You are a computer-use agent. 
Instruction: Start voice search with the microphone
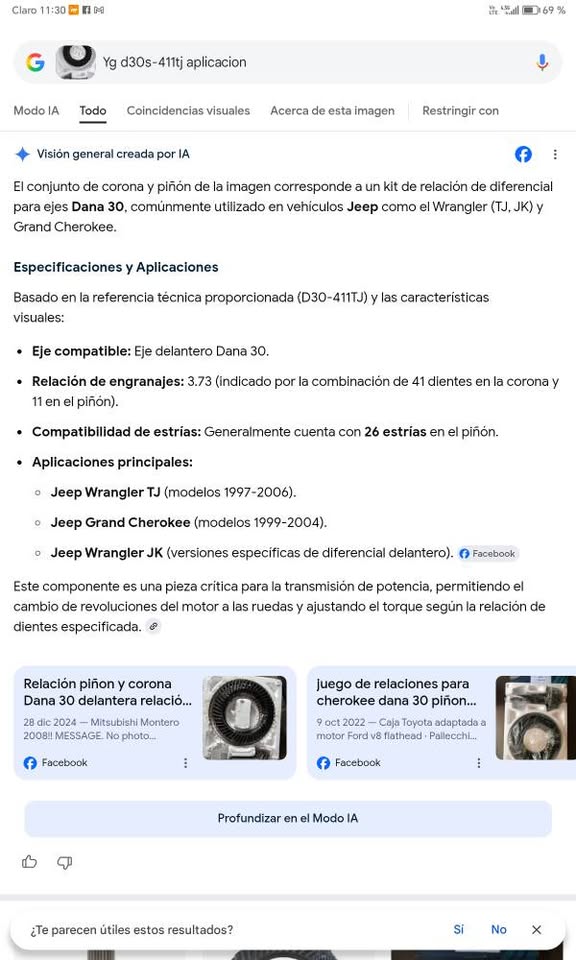(x=542, y=62)
